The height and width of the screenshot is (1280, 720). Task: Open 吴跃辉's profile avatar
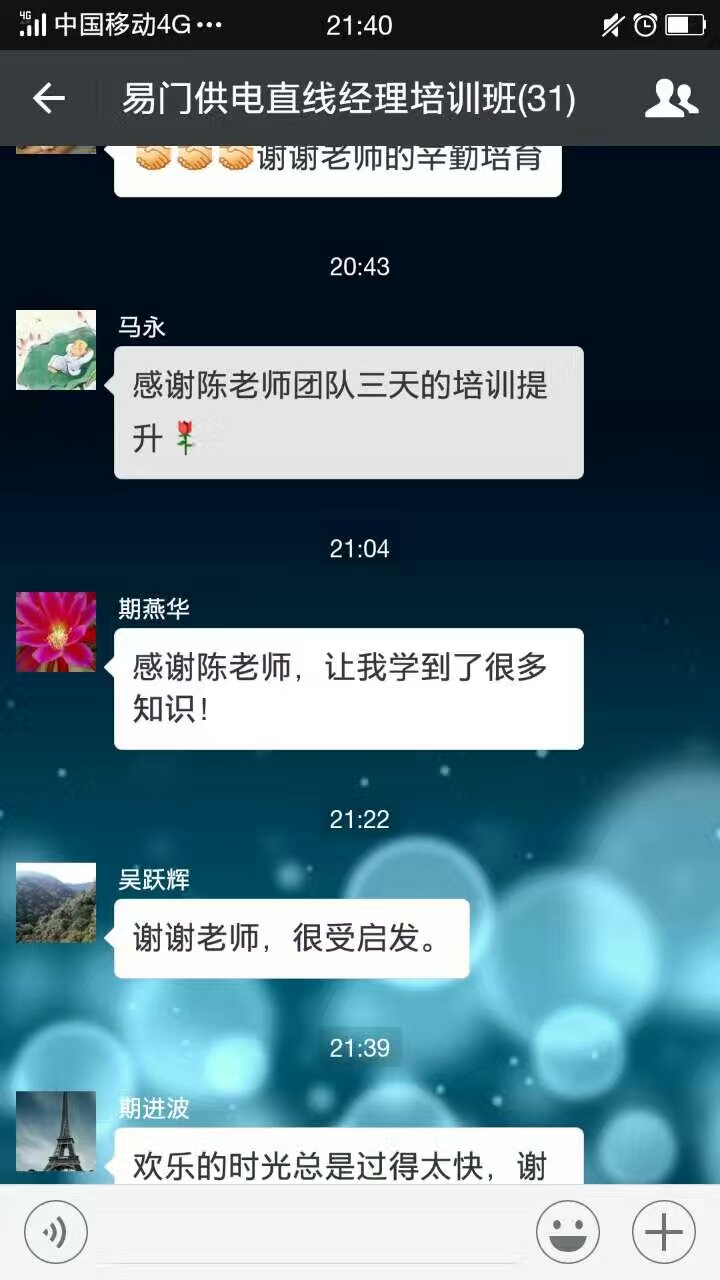(56, 903)
